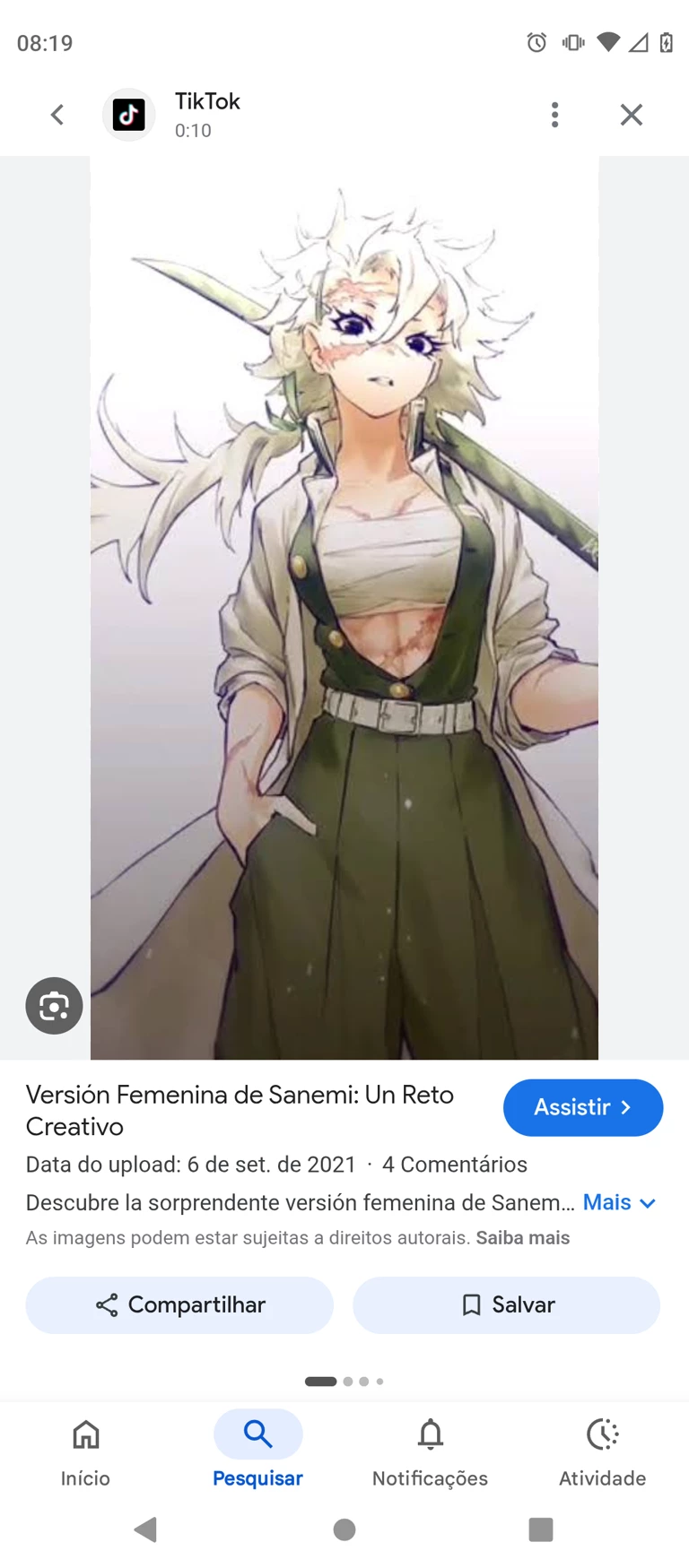The height and width of the screenshot is (1568, 689).
Task: Open the Notificações tab
Action: 430,1450
